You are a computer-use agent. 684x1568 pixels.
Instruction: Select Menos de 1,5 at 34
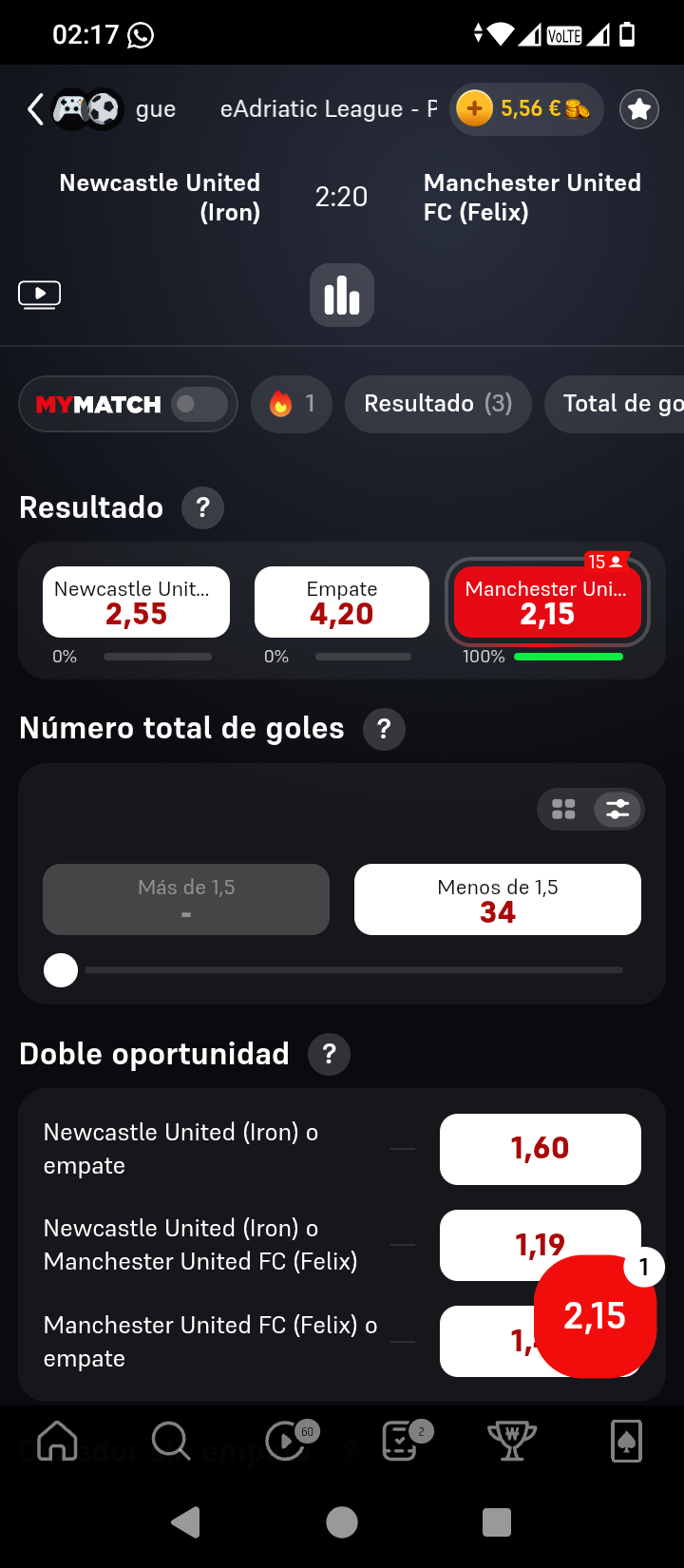[x=498, y=899]
